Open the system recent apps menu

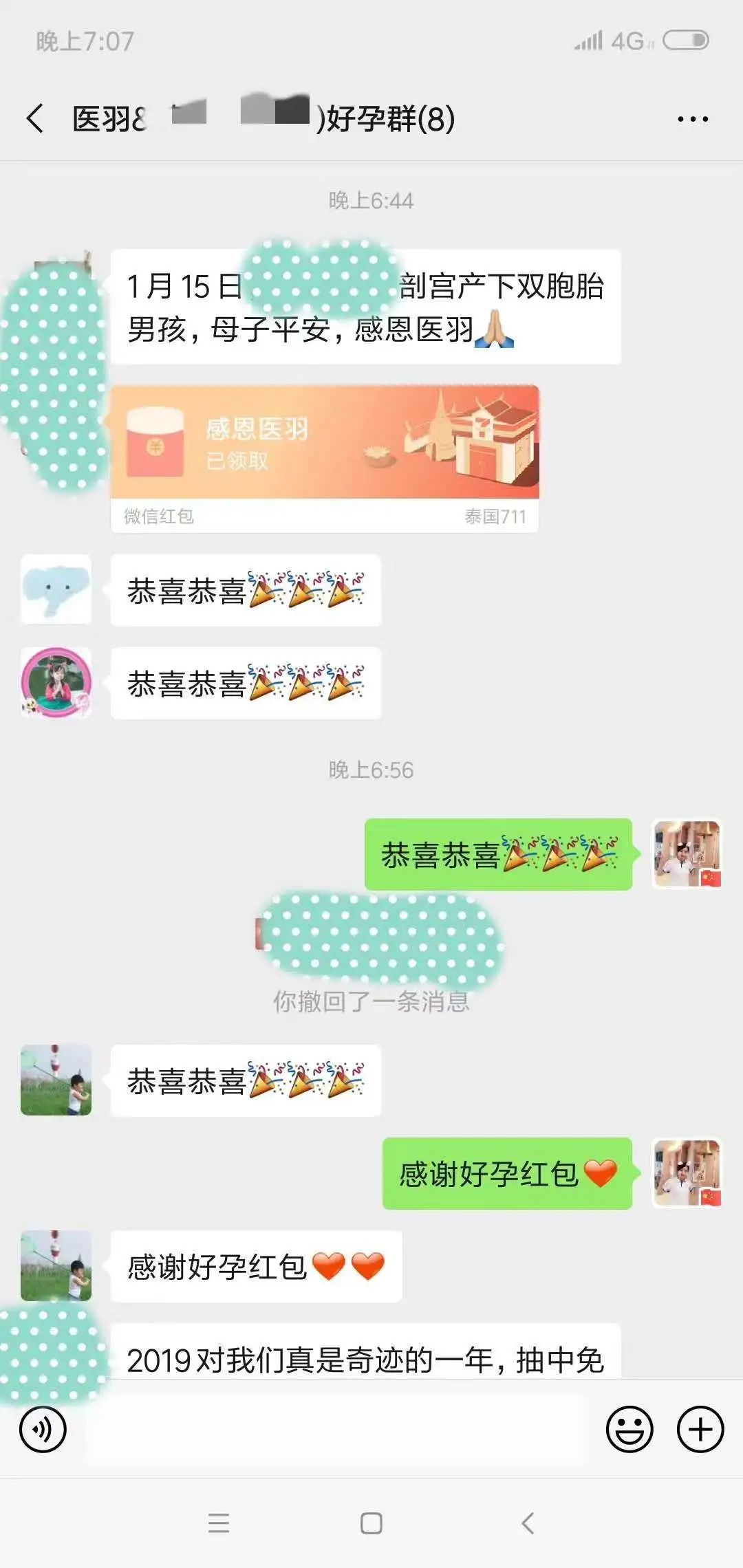[x=219, y=1523]
